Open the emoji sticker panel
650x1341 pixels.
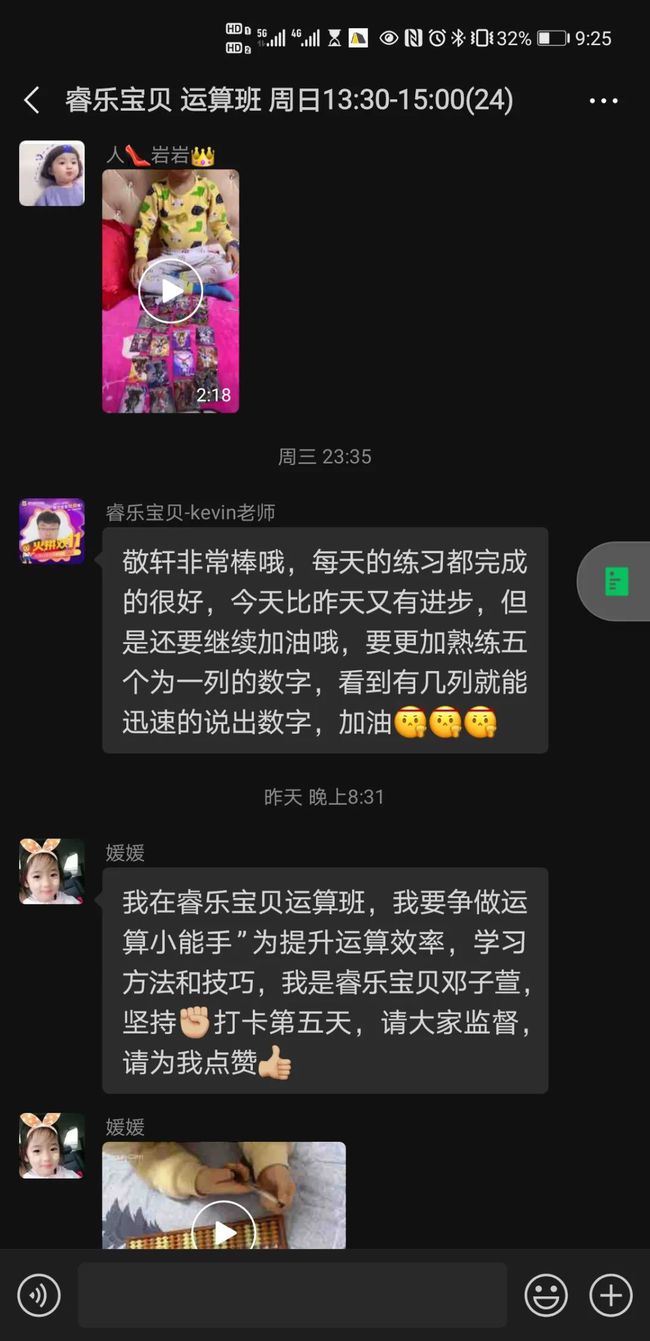pos(546,1295)
